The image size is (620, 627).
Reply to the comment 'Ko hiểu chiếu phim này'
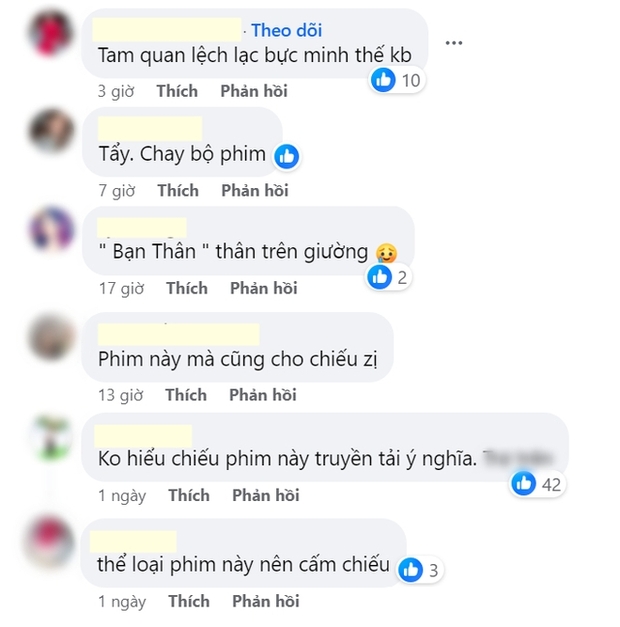(266, 495)
